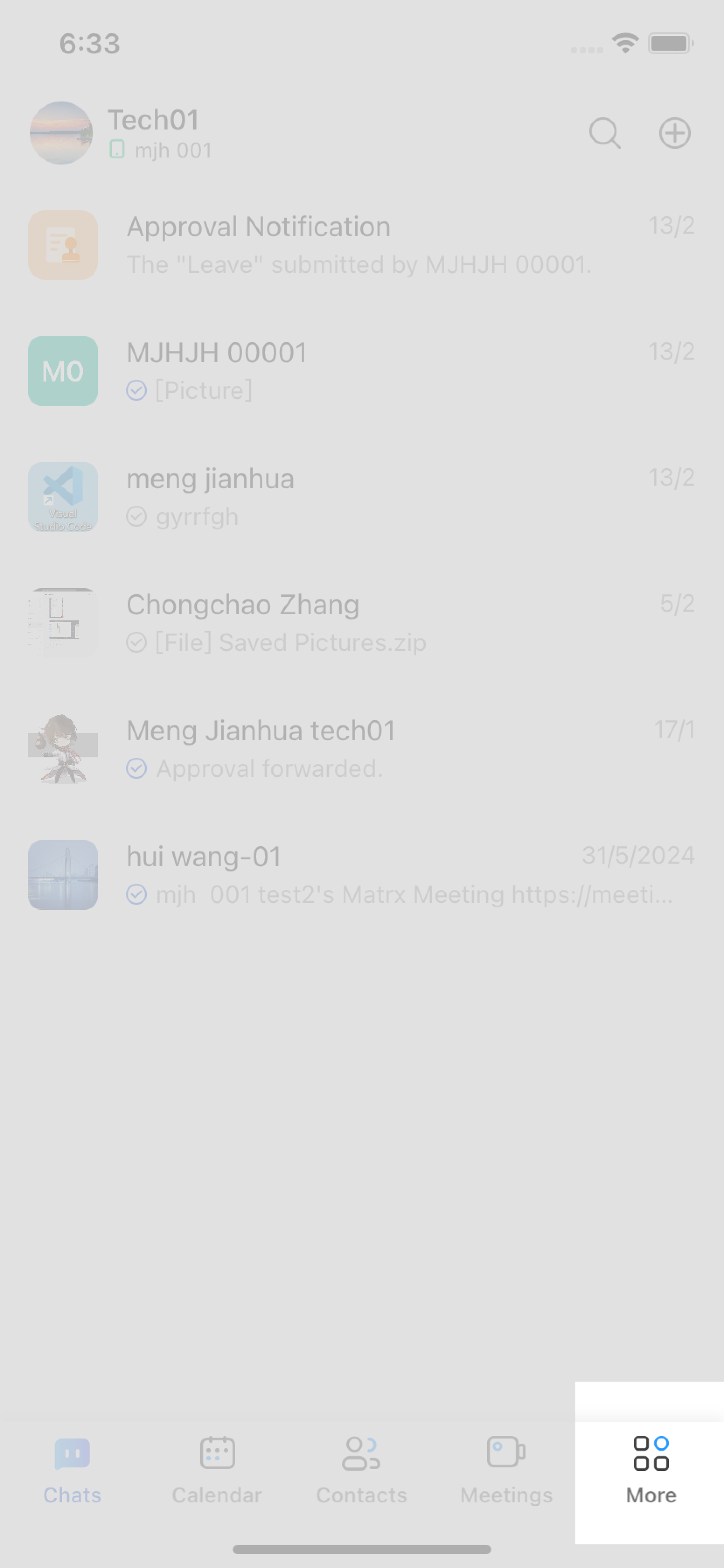
Task: Open the Tech01 profile avatar
Action: click(61, 133)
